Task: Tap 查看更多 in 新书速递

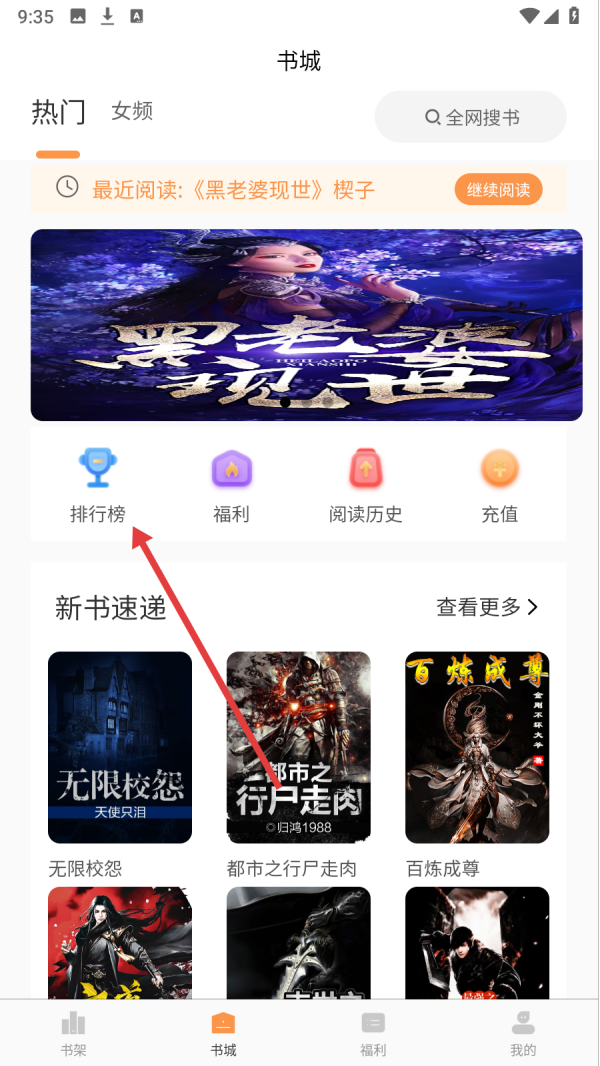Action: (487, 606)
